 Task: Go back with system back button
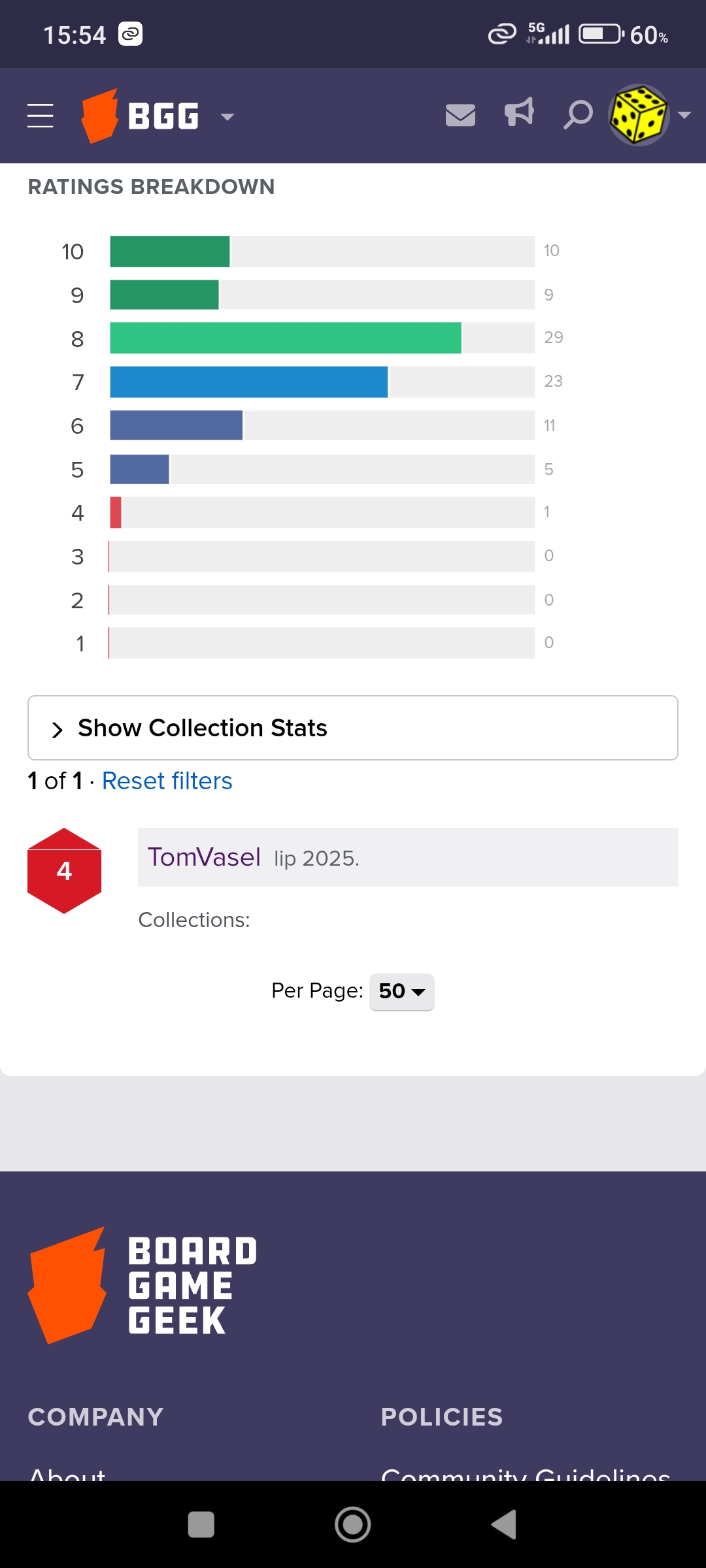[x=504, y=1524]
